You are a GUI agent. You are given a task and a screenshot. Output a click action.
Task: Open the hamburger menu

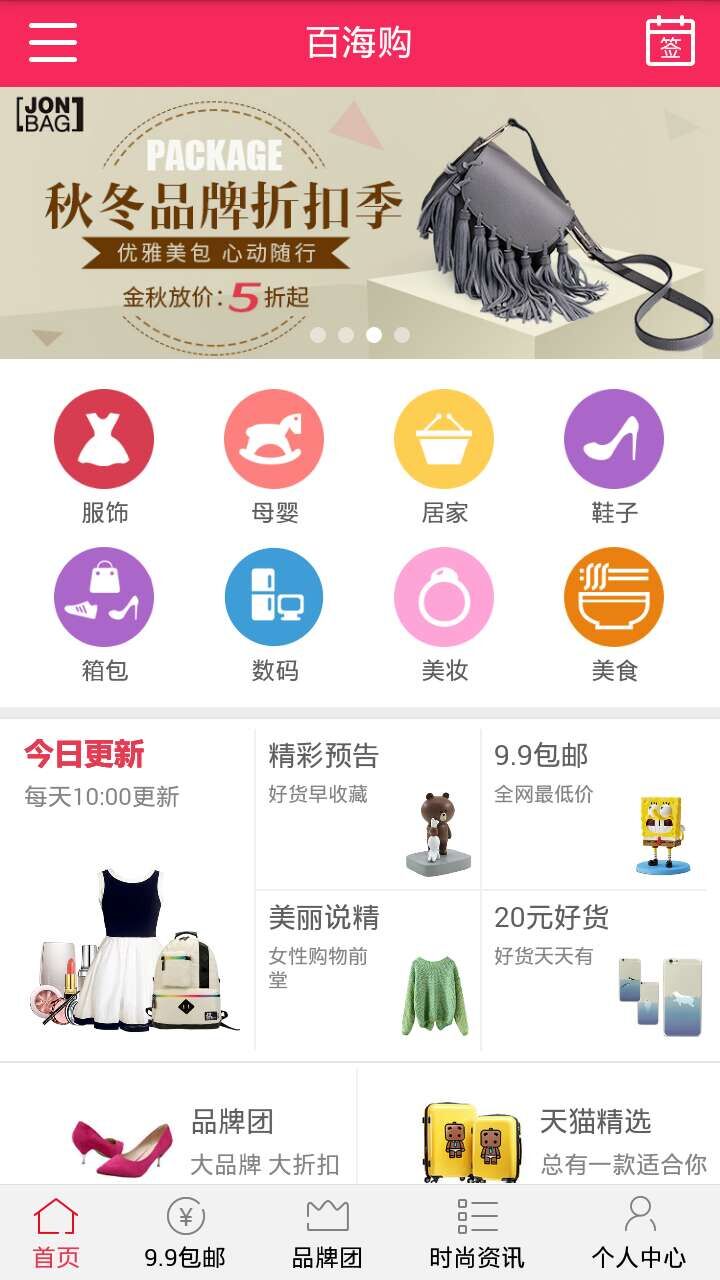coord(54,42)
